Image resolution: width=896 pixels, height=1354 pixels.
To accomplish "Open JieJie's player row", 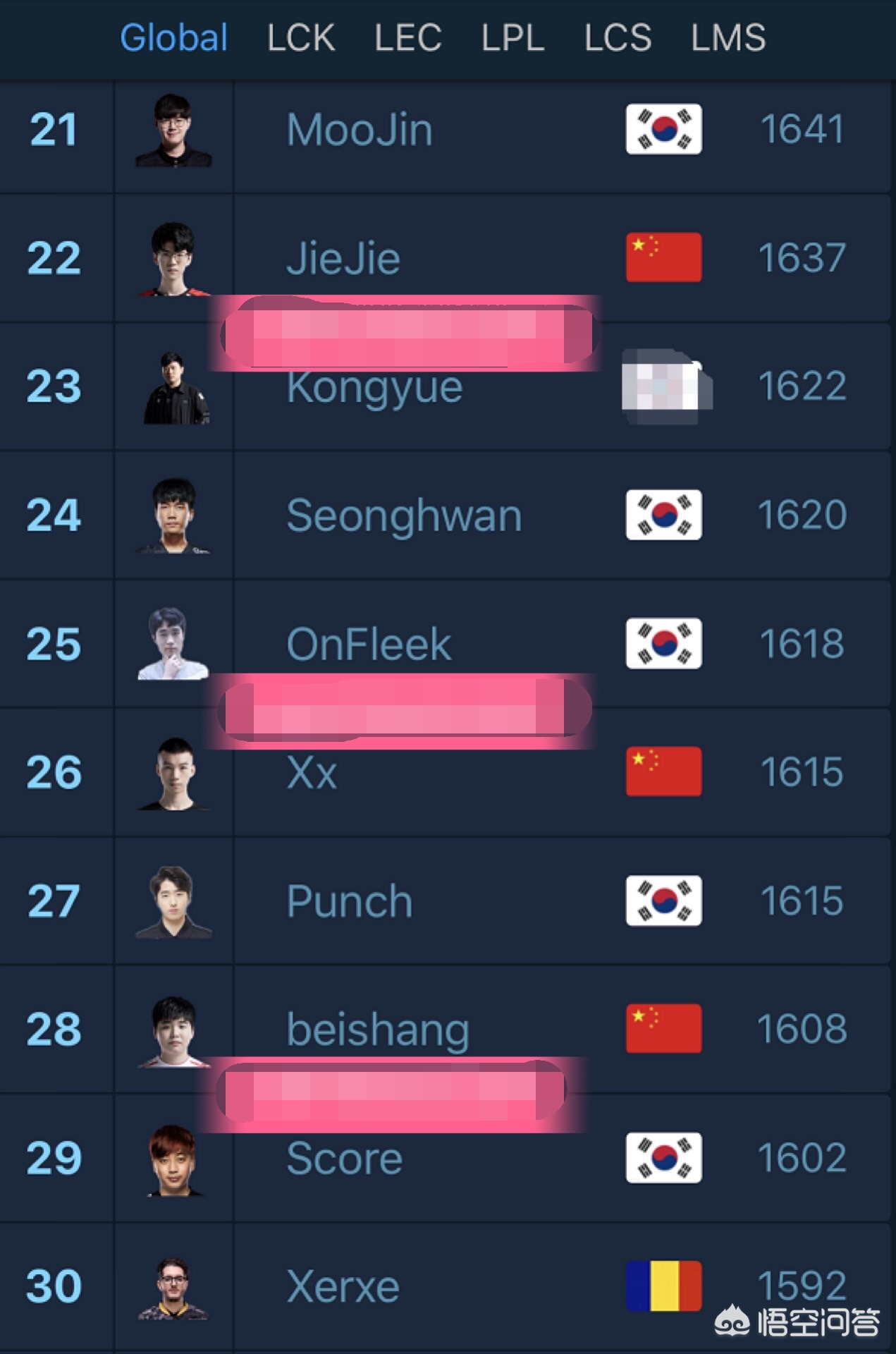I will tap(343, 259).
